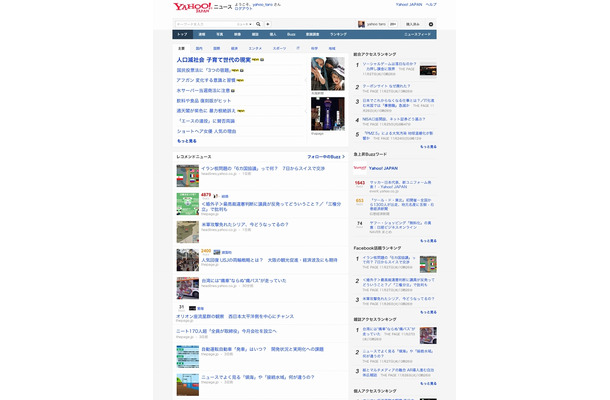Open the yahoo_taro account button
610x400 pixels.
[371, 22]
